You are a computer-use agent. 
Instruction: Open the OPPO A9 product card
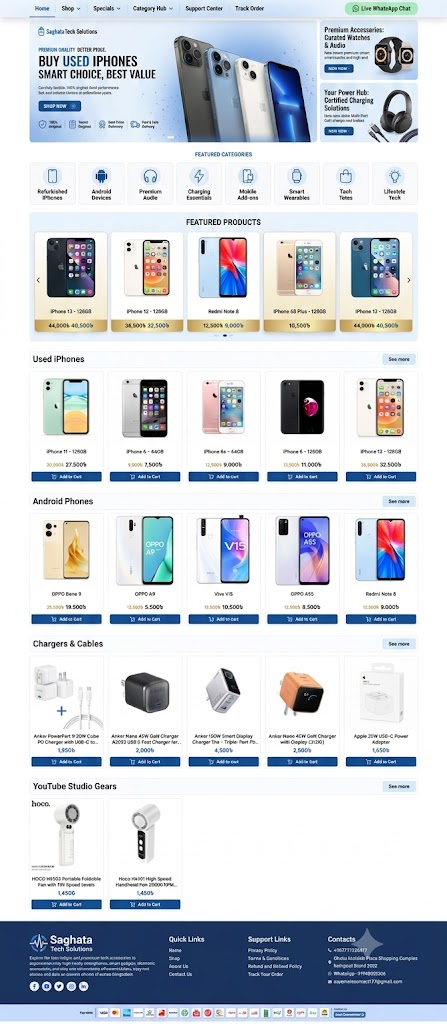click(x=145, y=569)
